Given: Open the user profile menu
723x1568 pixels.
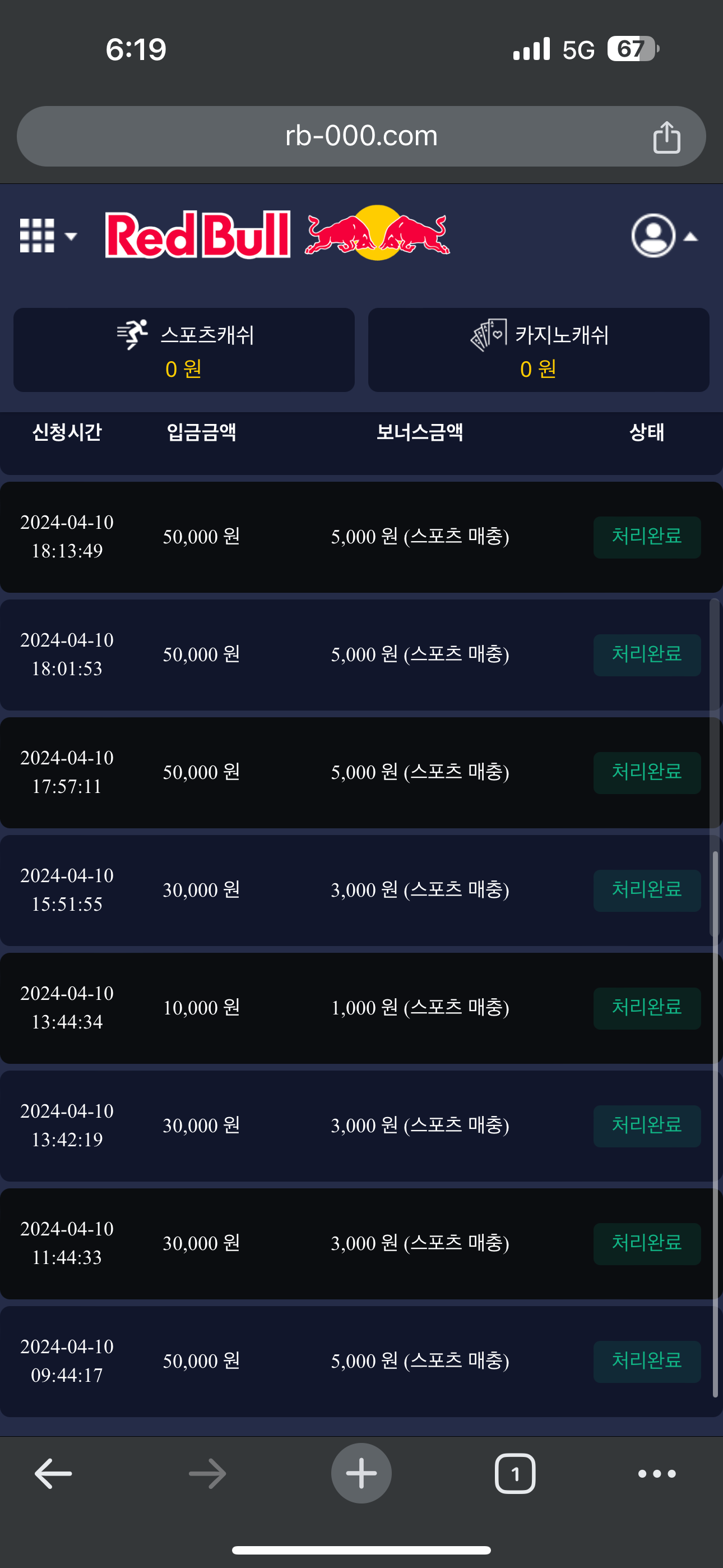Looking at the screenshot, I should click(662, 236).
